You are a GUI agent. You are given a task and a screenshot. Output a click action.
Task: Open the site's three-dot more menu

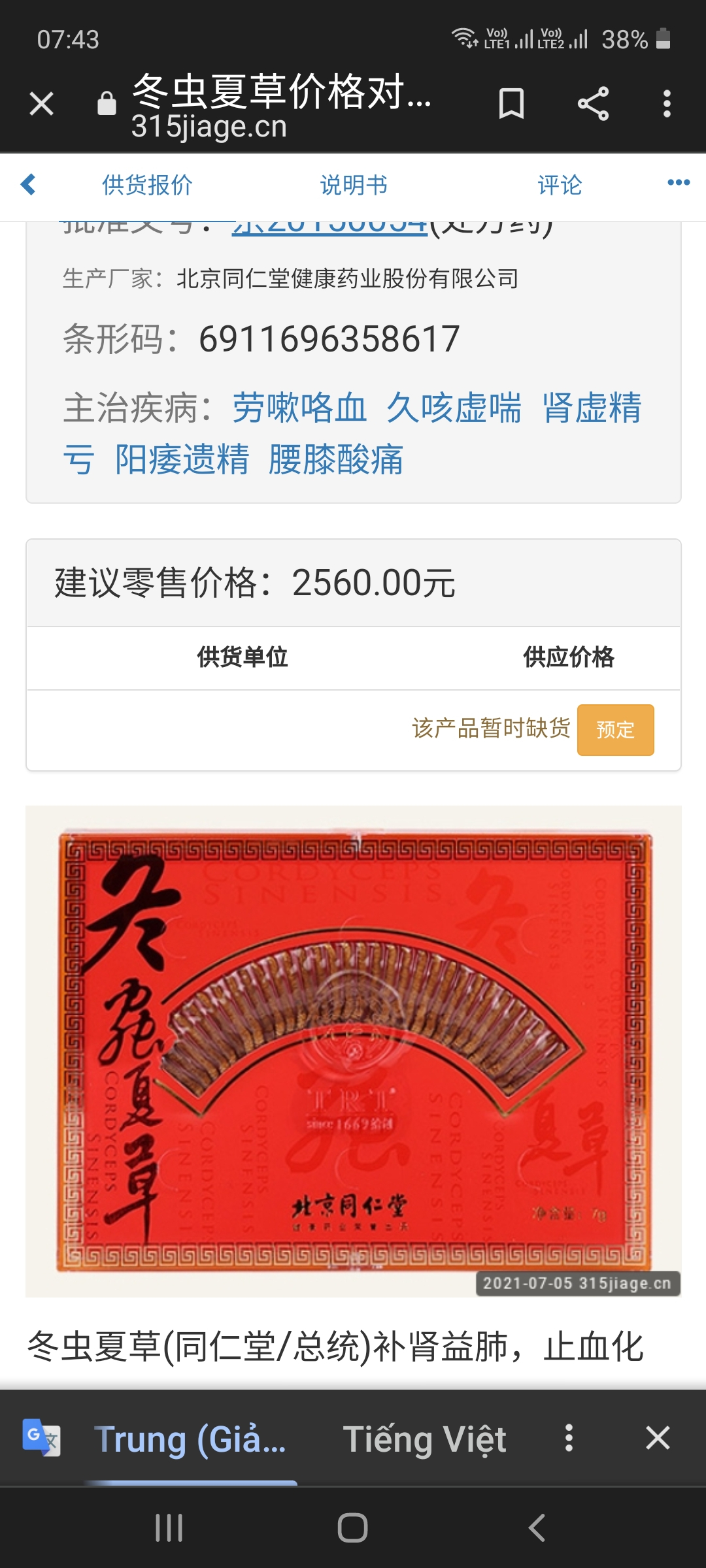click(679, 182)
